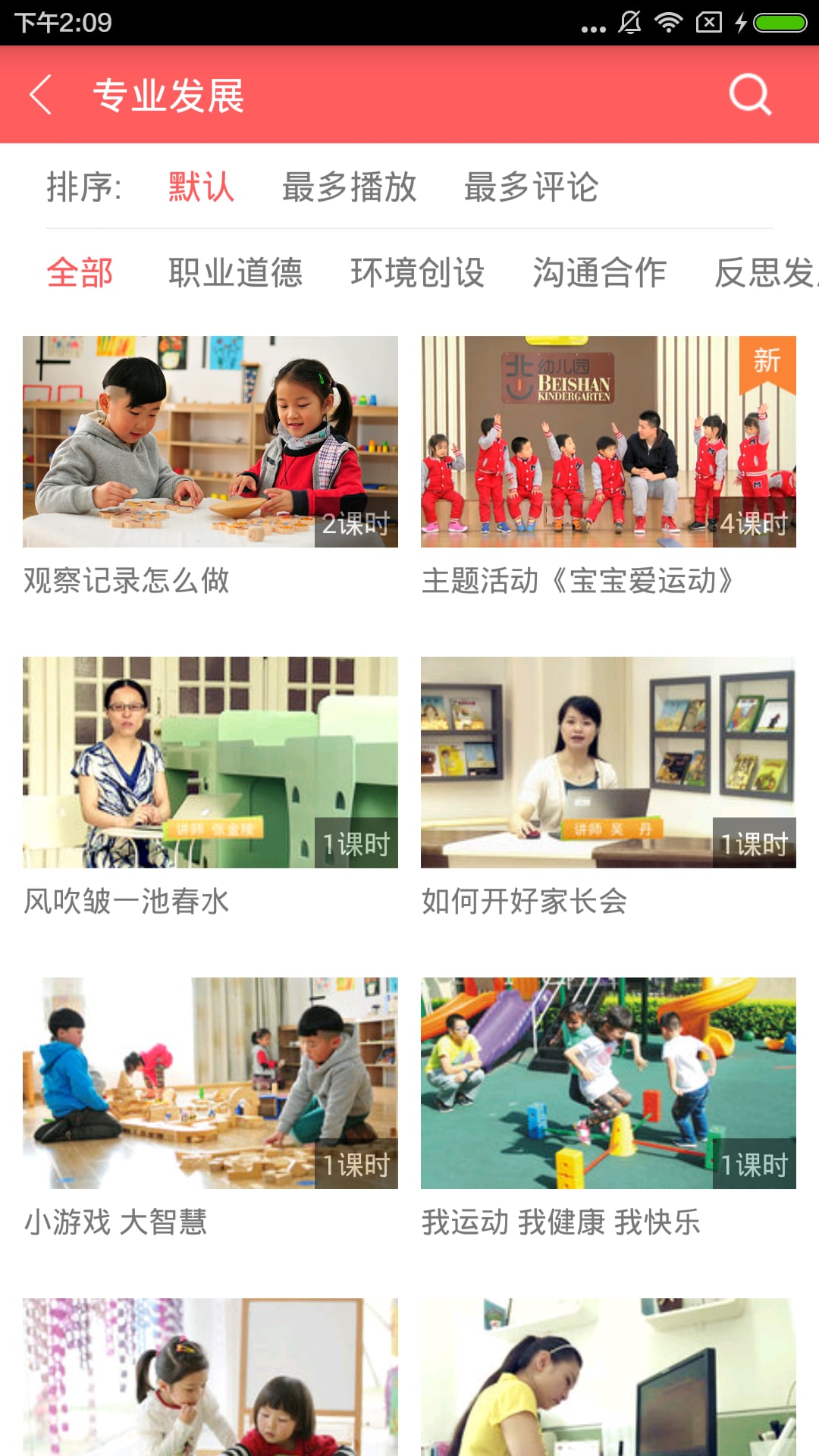This screenshot has height=1456, width=819.
Task: Open the search icon
Action: [x=749, y=95]
